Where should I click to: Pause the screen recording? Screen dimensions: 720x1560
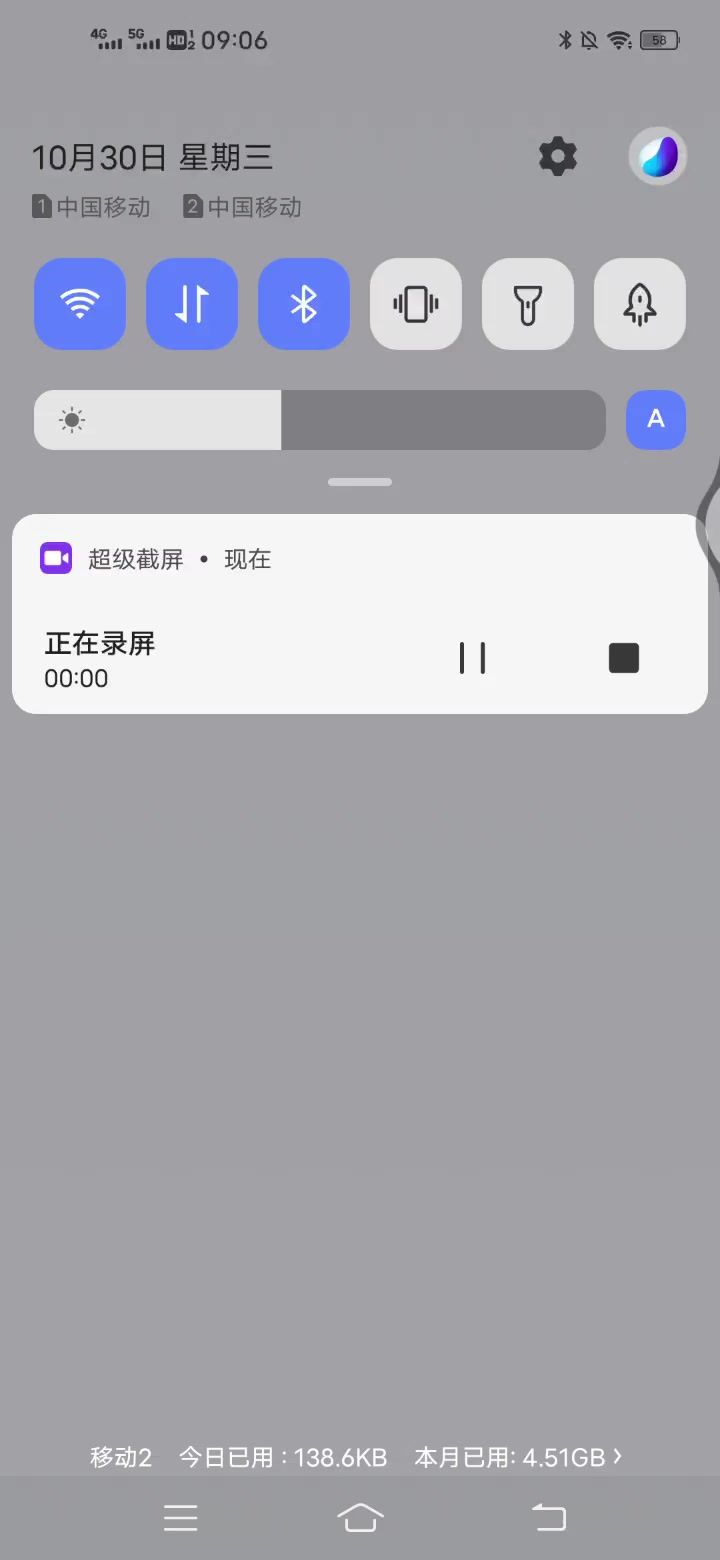[x=472, y=658]
